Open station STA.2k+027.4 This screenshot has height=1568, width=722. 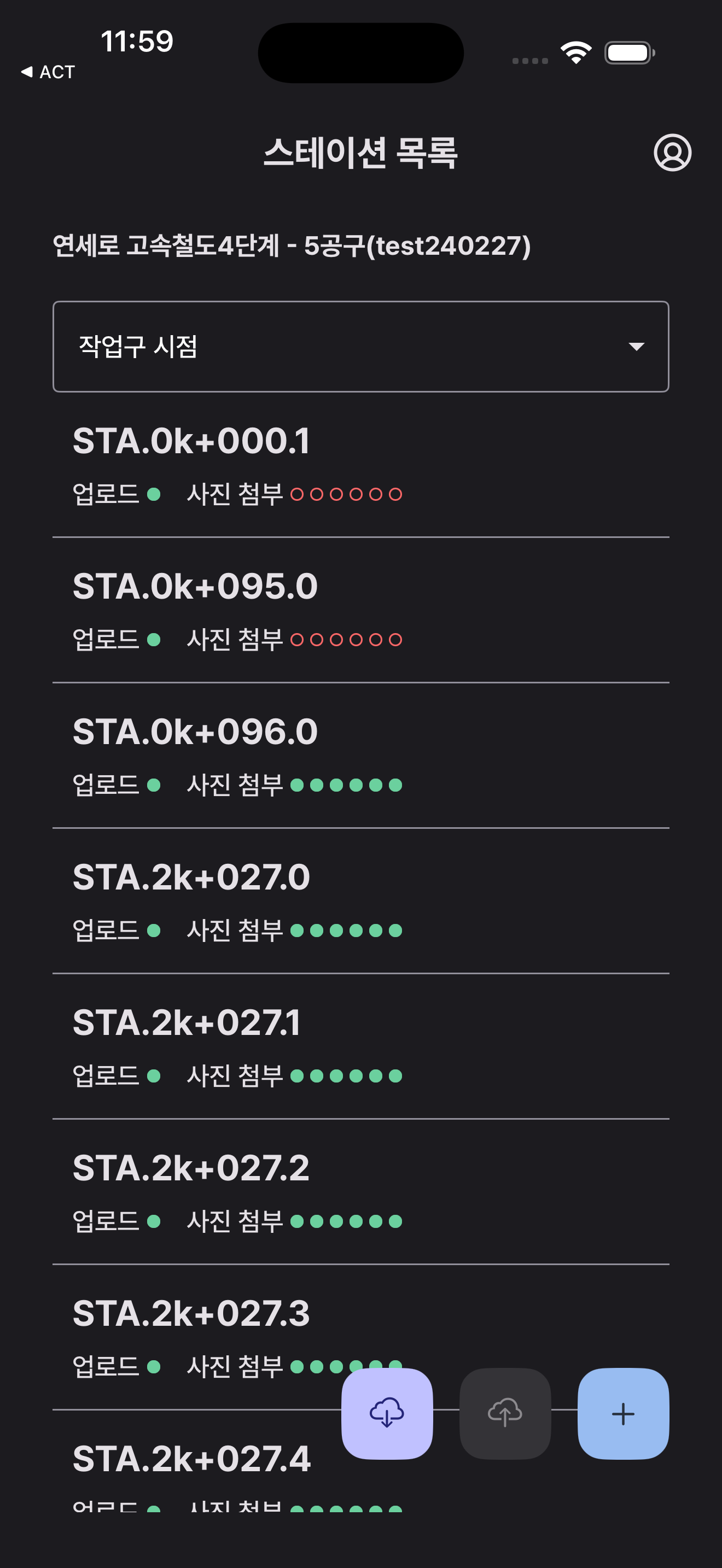click(191, 1460)
